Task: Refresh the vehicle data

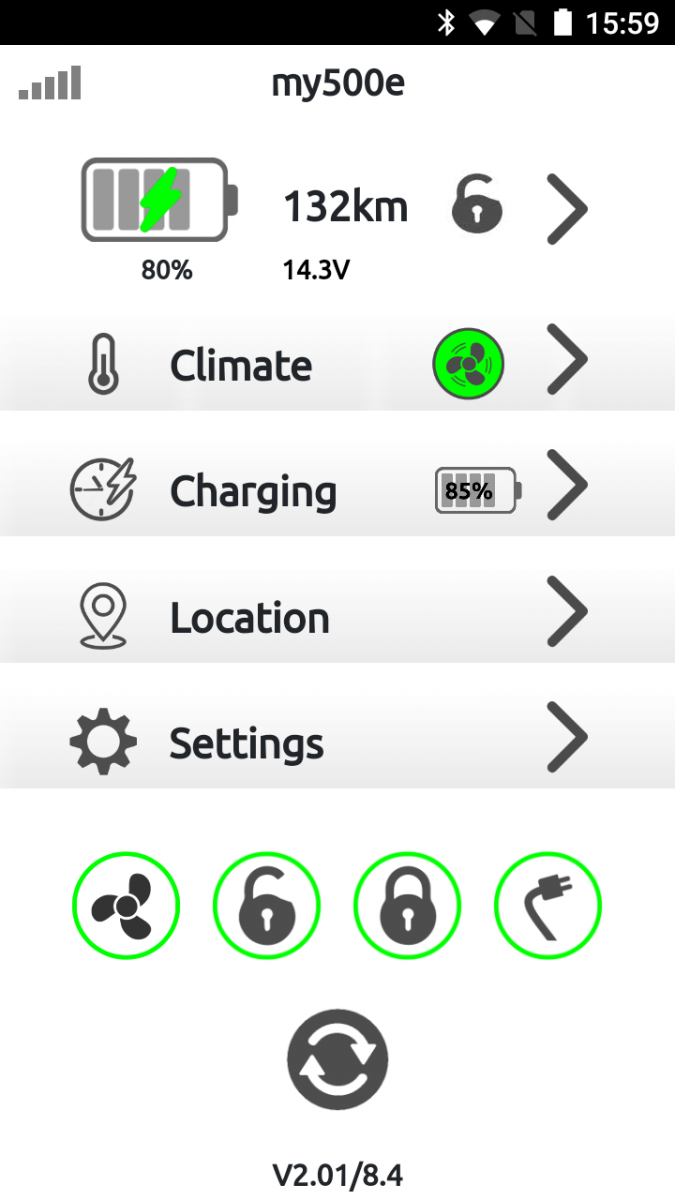Action: [337, 1060]
